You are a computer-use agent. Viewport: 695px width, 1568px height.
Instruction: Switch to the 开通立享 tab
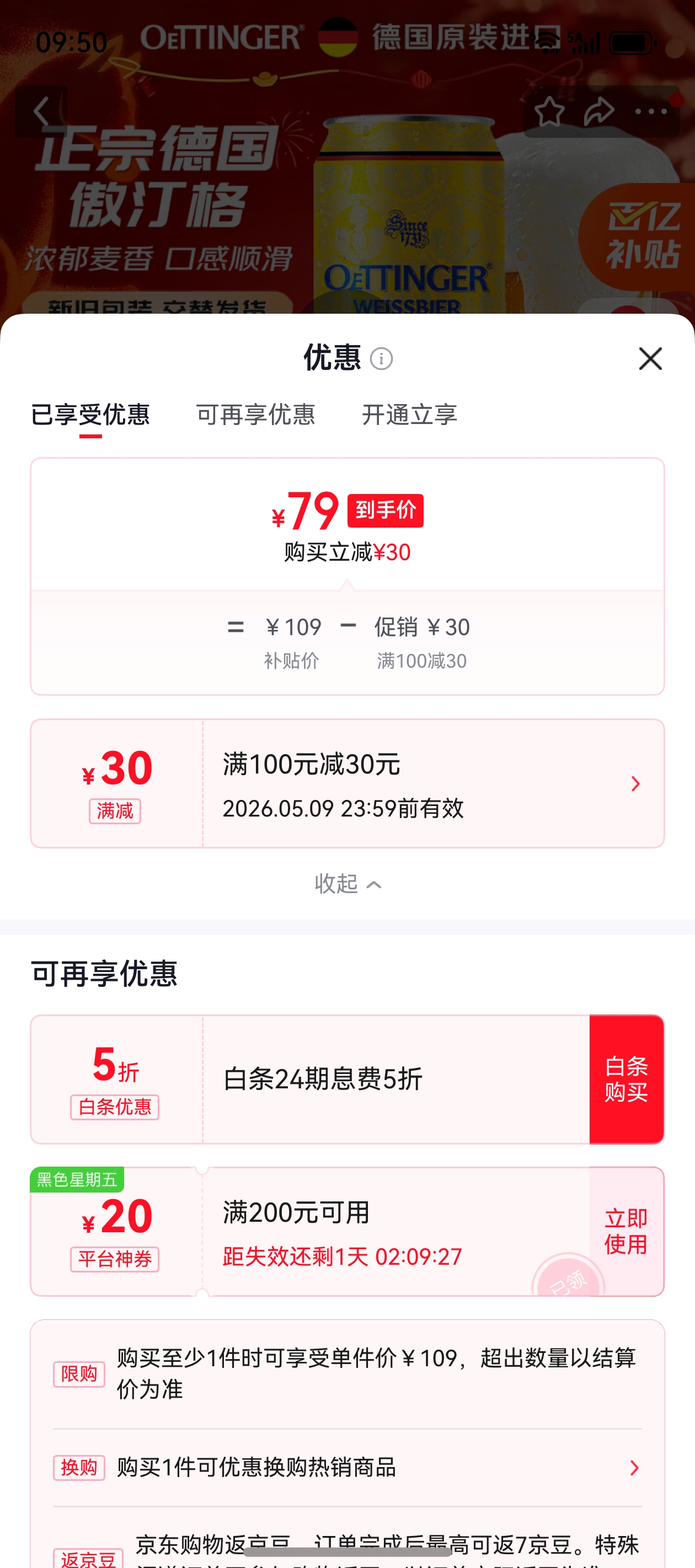(409, 415)
